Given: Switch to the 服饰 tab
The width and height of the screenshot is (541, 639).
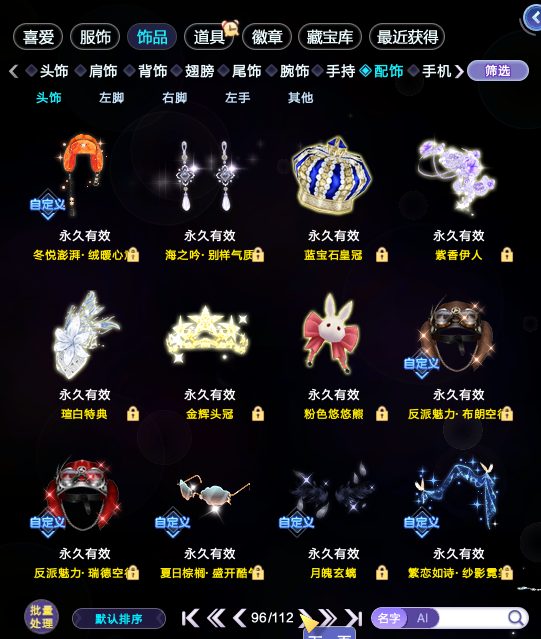Looking at the screenshot, I should [95, 37].
